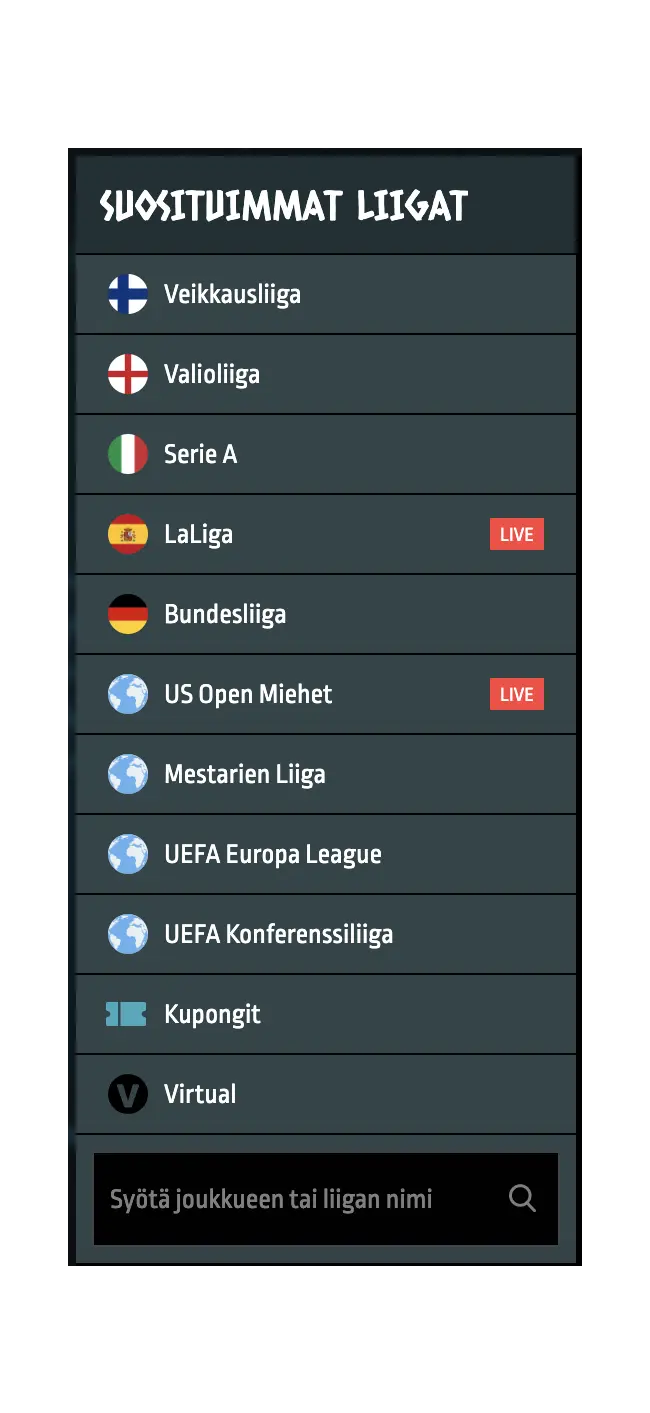
Task: Open the Bundesliiga league
Action: pyautogui.click(x=225, y=614)
